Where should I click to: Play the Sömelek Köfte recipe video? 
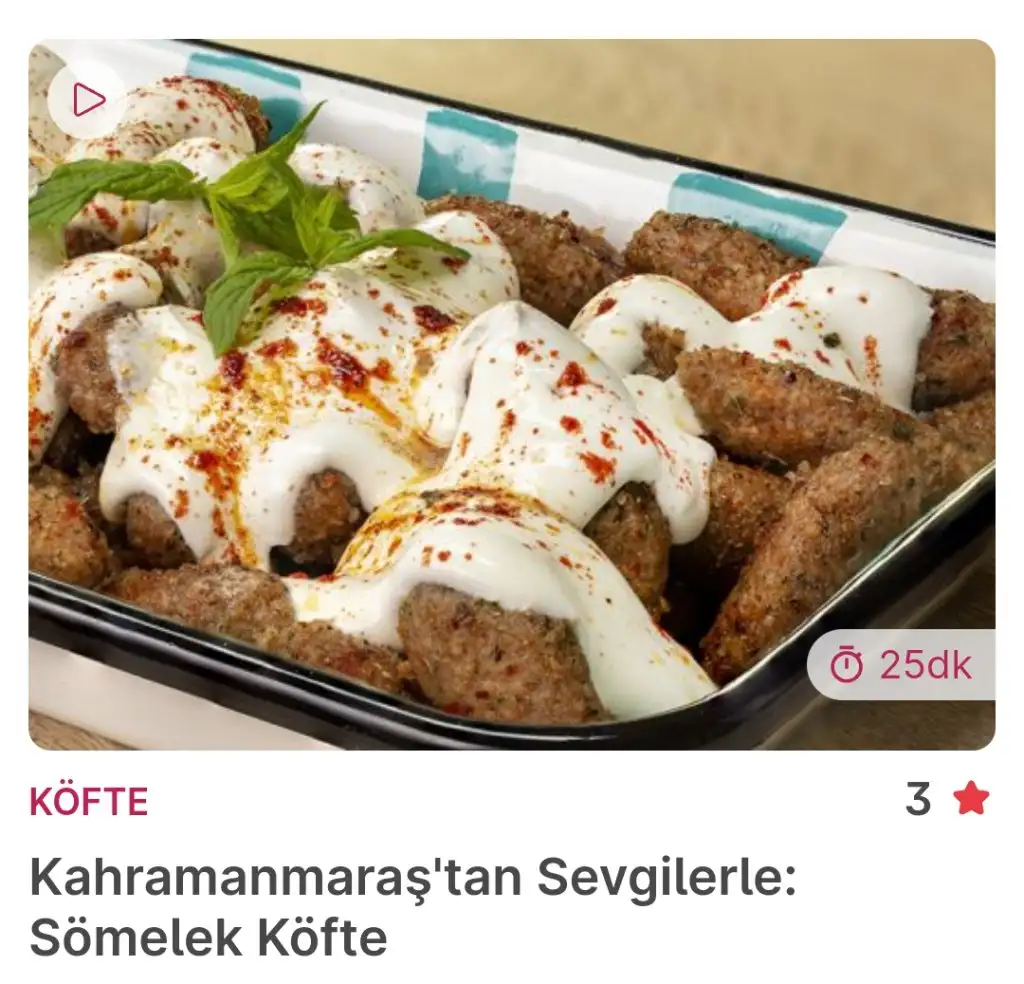point(88,98)
